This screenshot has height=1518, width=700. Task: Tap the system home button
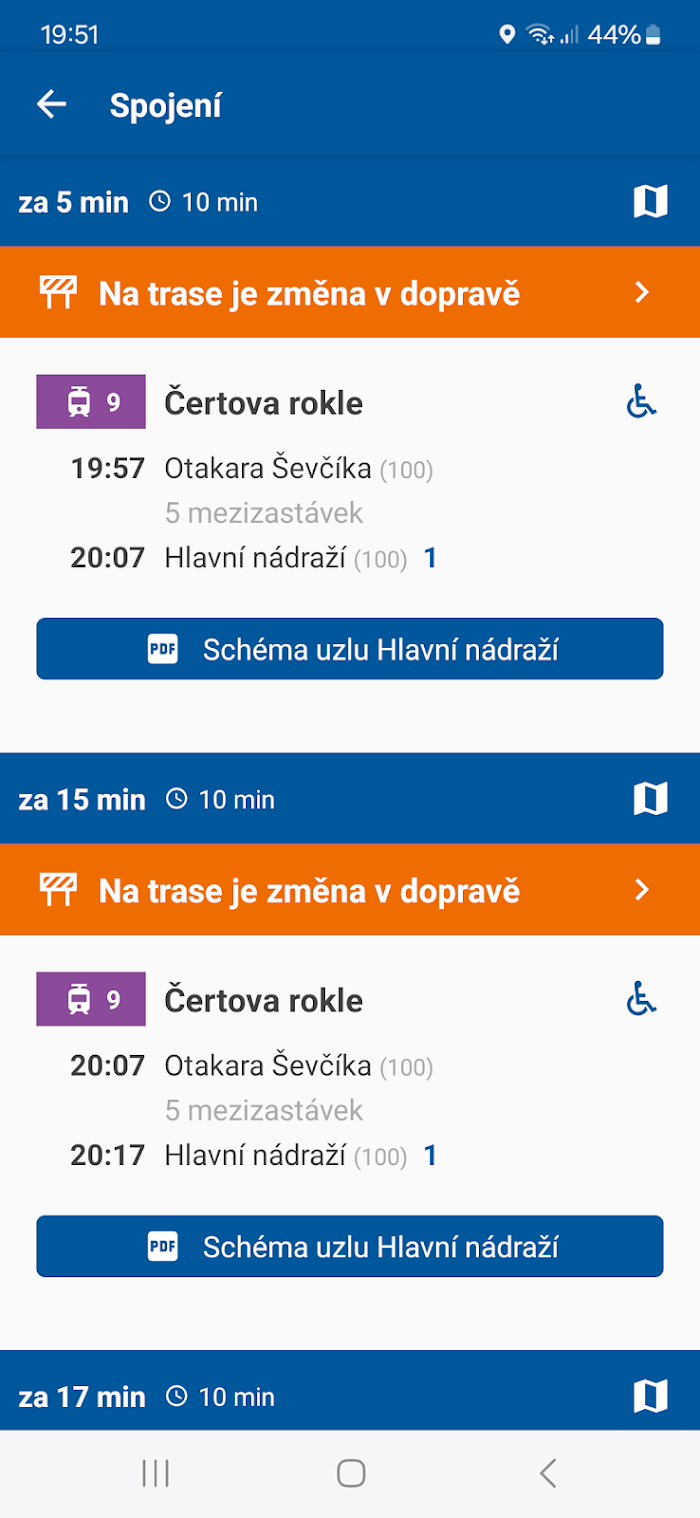click(x=351, y=1473)
